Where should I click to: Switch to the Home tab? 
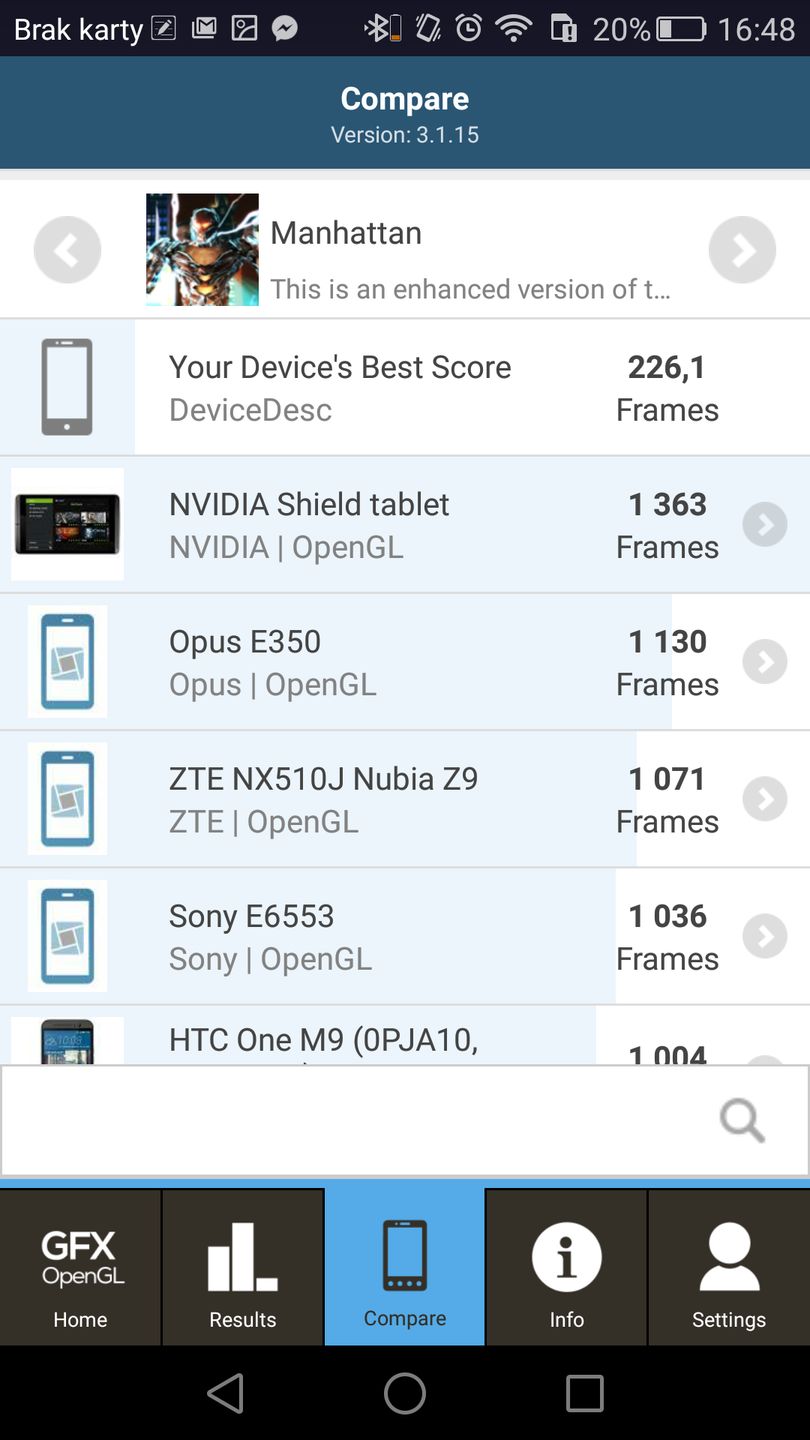80,1267
